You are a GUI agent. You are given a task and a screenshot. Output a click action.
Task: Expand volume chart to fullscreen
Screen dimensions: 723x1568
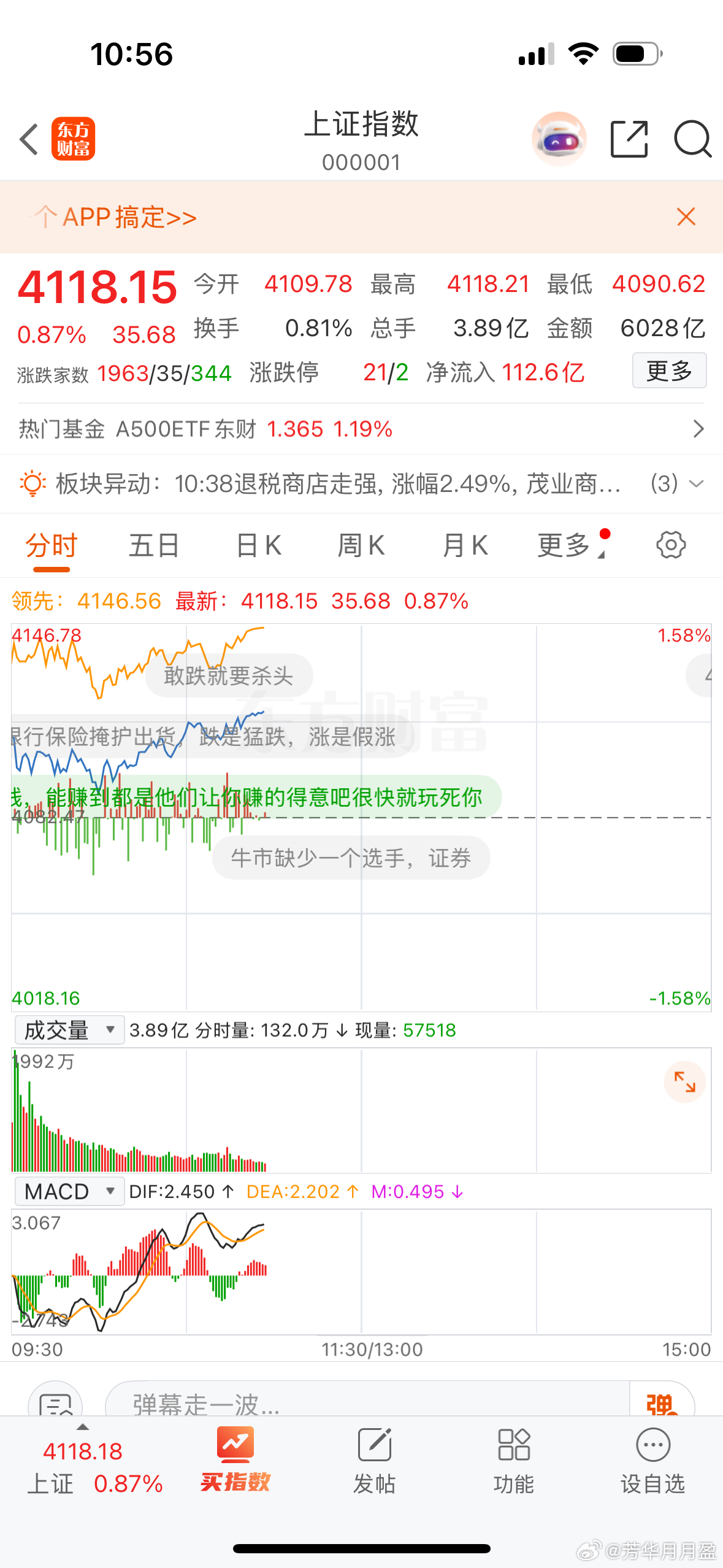(x=685, y=1082)
